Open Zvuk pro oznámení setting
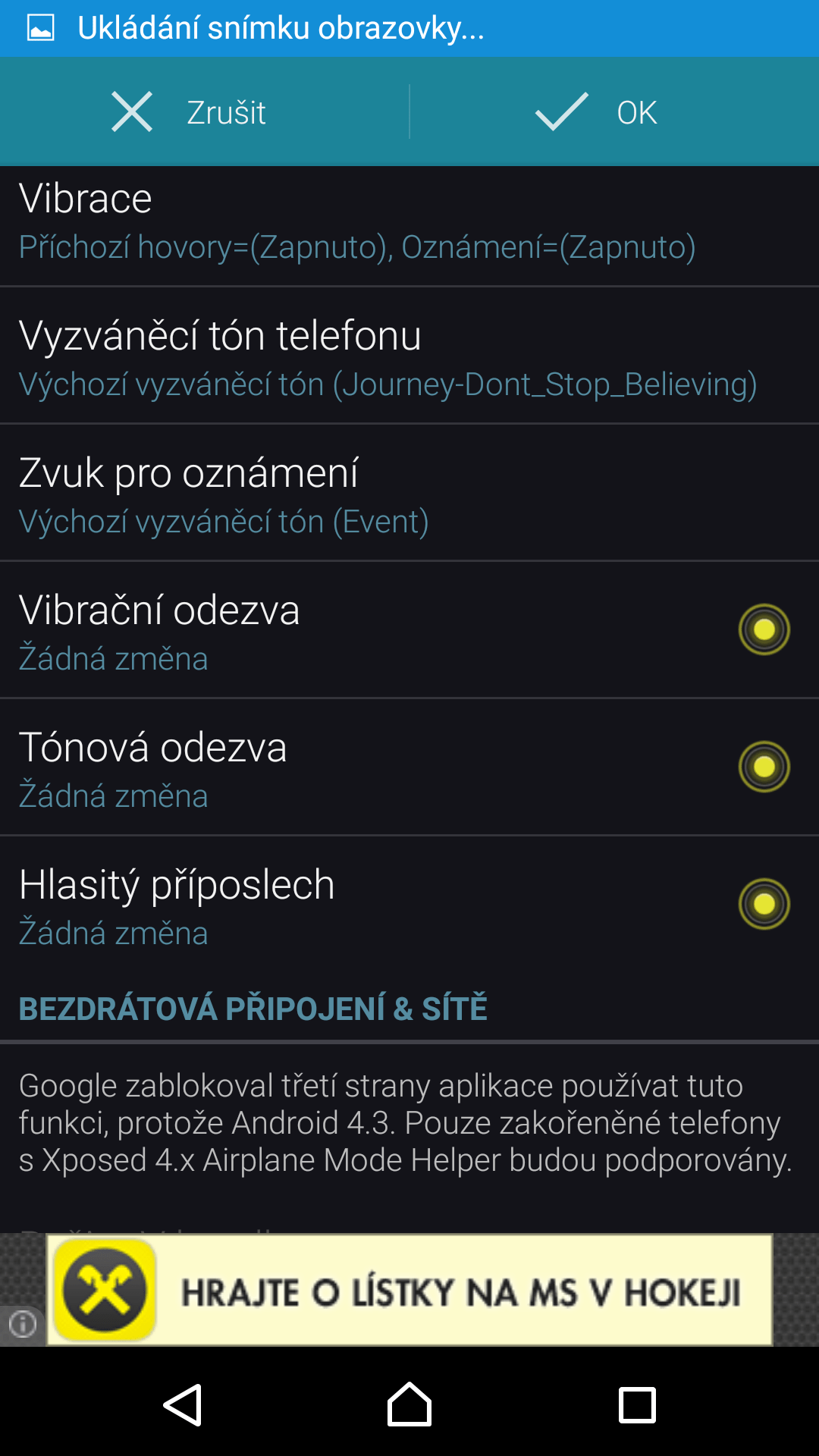 point(409,493)
